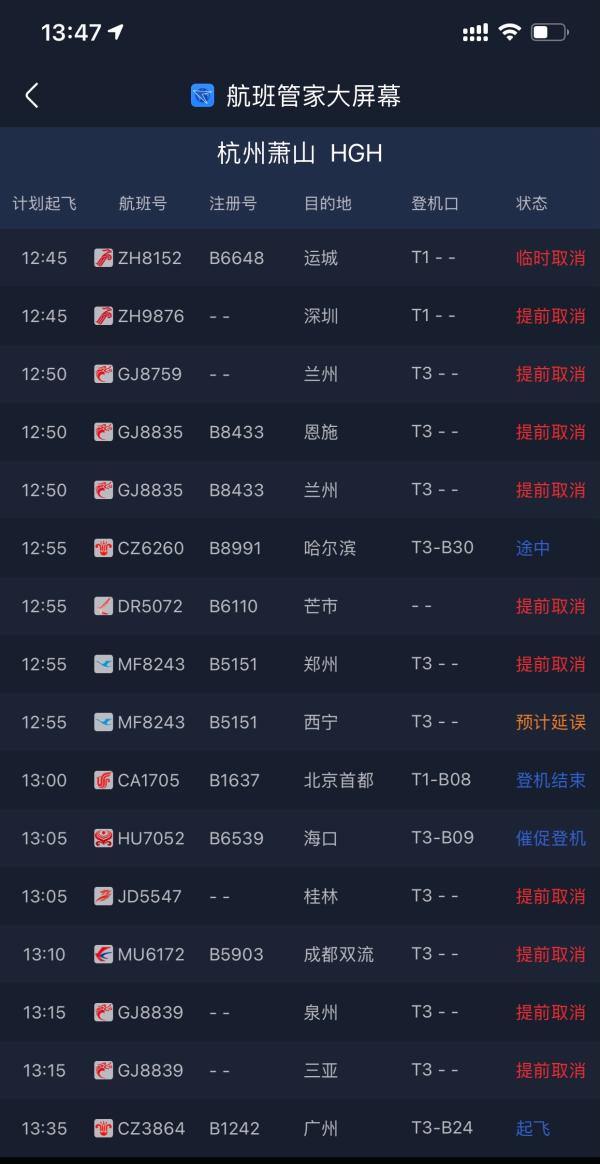View flight GJ8835 to 恩施

[300, 432]
